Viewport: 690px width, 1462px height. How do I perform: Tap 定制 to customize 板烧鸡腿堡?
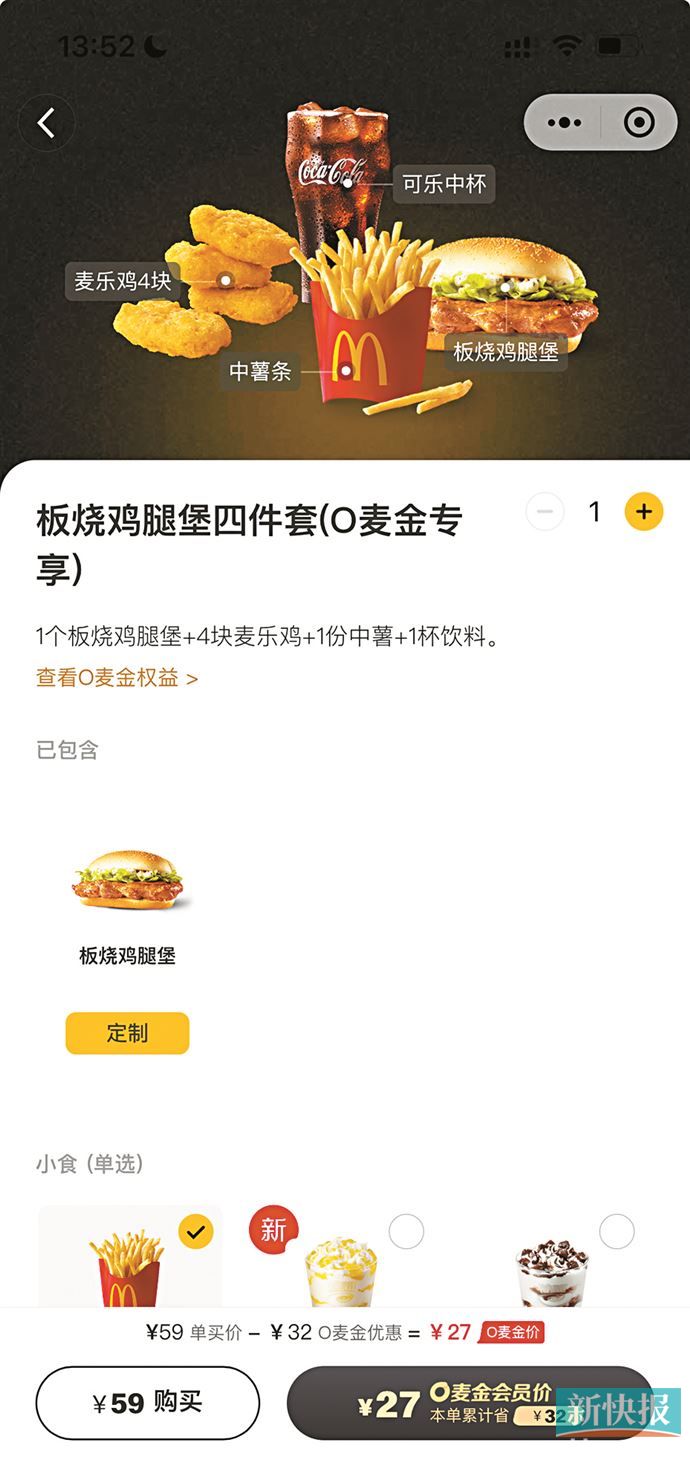click(127, 1033)
